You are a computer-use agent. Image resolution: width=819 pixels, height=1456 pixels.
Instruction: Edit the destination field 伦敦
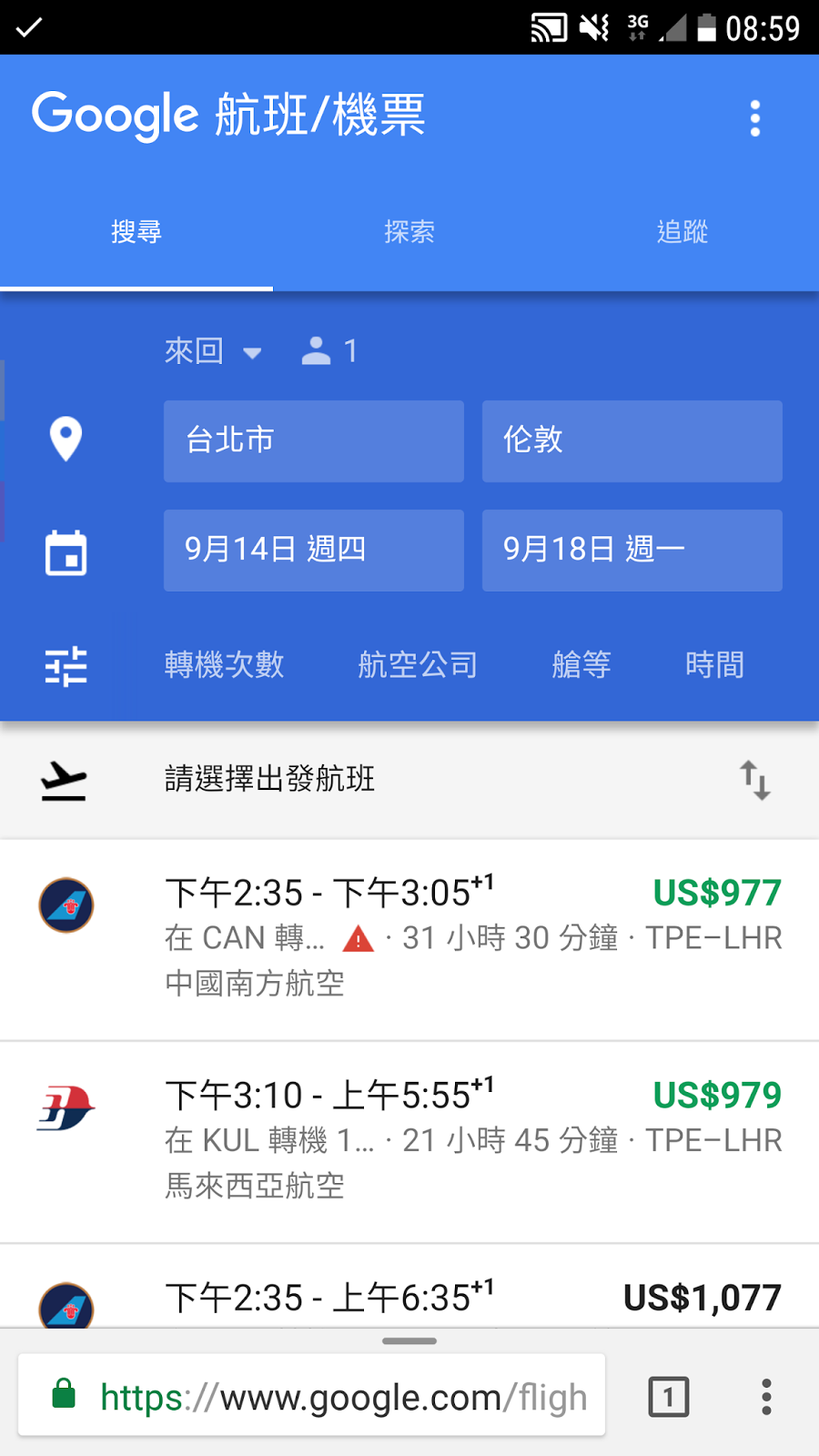point(632,441)
